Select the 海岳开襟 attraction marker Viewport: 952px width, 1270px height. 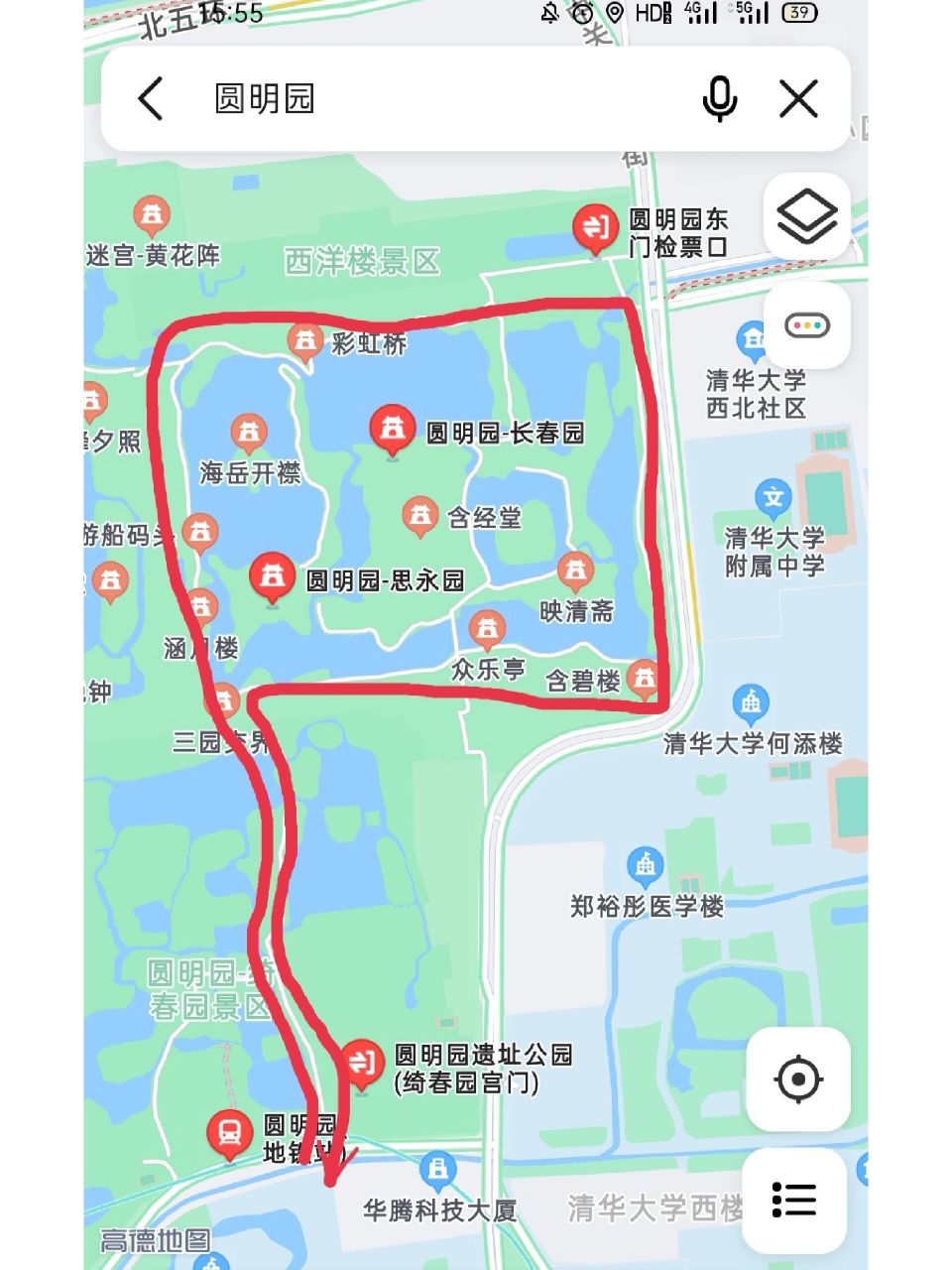[248, 432]
